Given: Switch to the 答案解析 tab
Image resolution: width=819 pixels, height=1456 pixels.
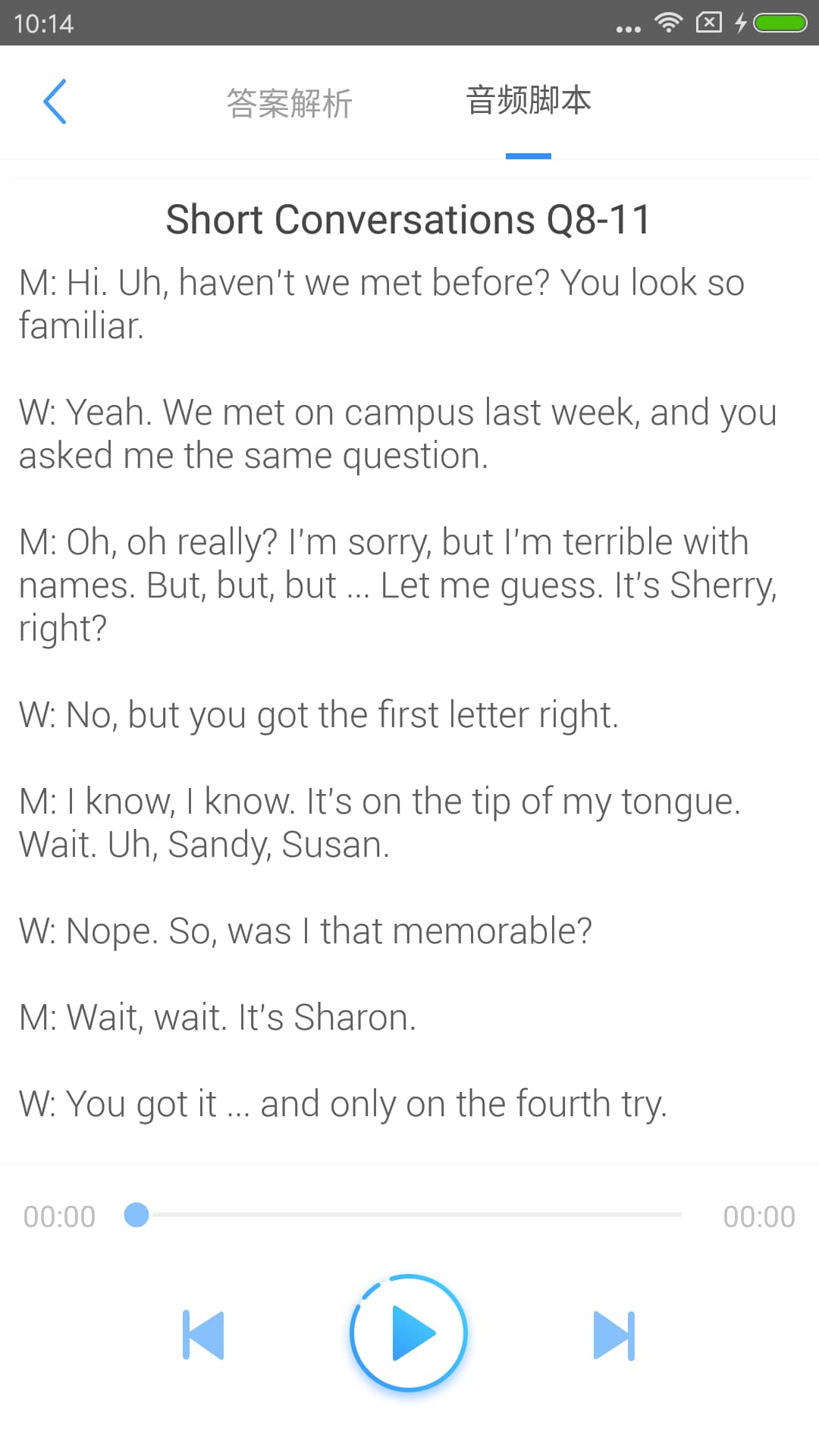Looking at the screenshot, I should pyautogui.click(x=290, y=103).
